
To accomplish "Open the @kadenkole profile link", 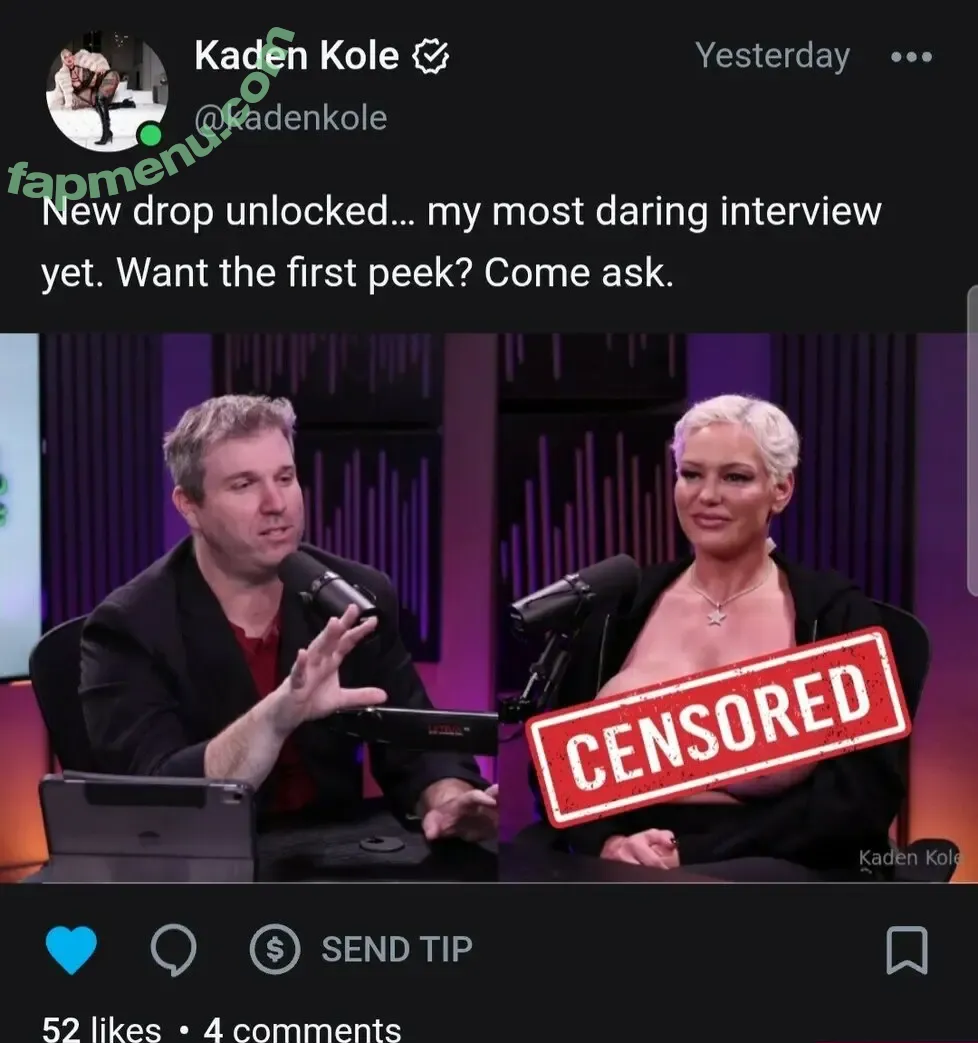I will click(290, 118).
